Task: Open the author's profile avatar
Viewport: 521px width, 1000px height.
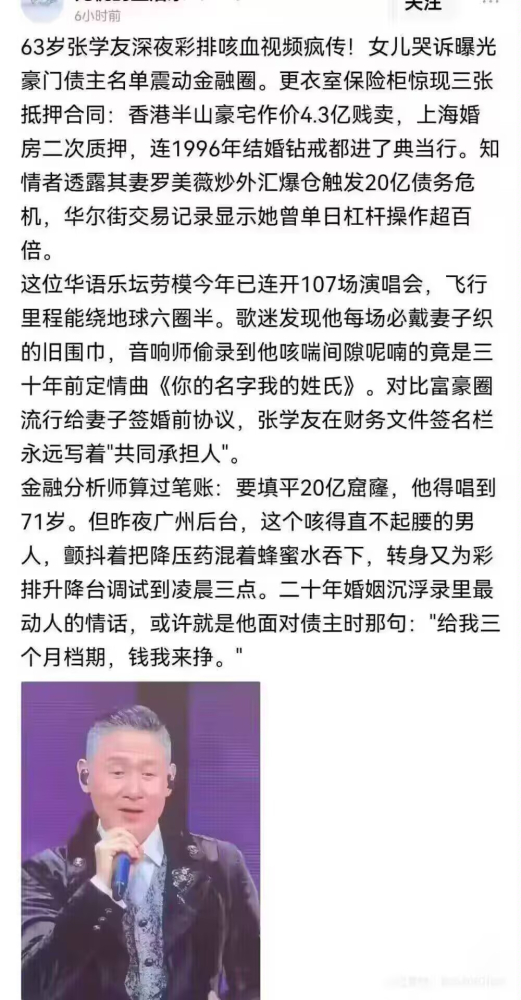Action: click(x=41, y=8)
